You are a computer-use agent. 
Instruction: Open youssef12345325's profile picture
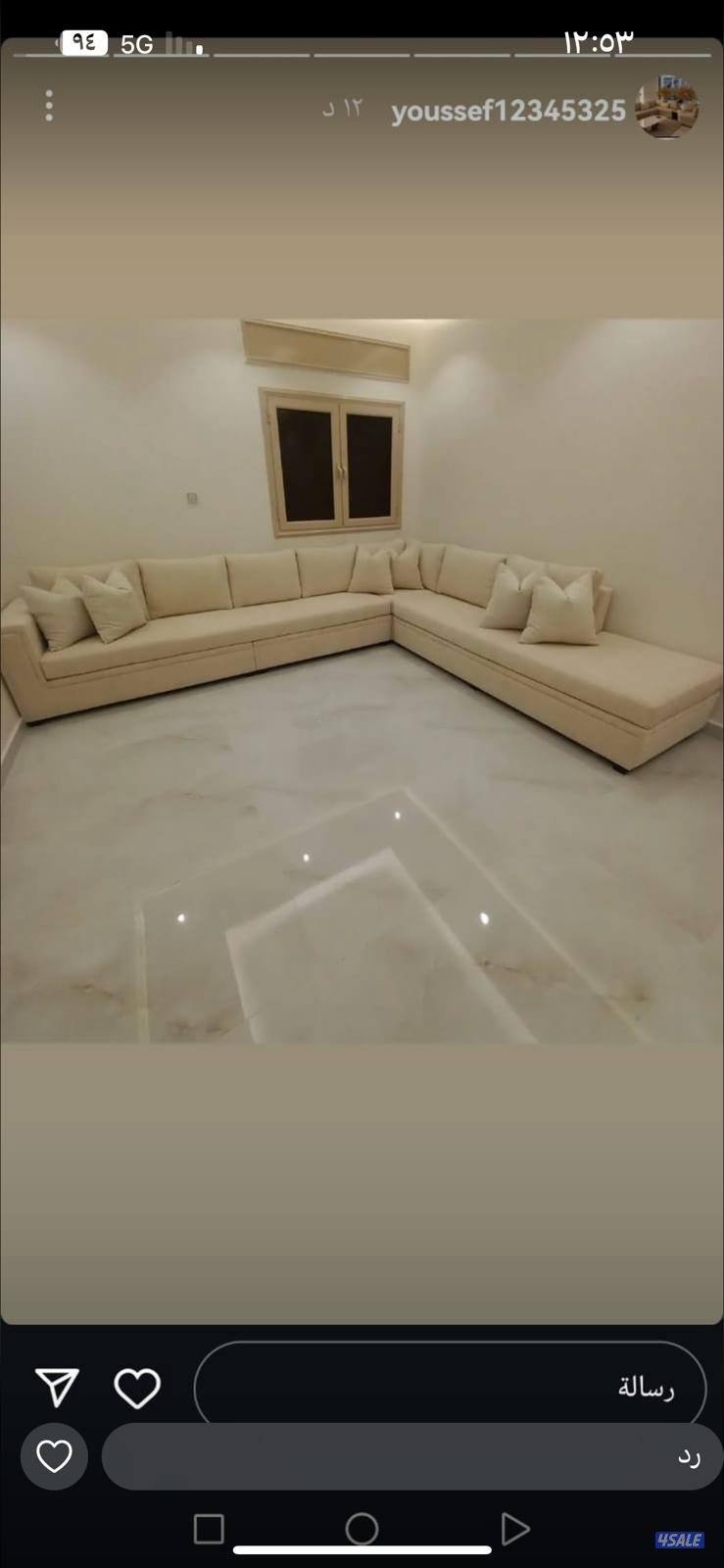click(x=667, y=107)
